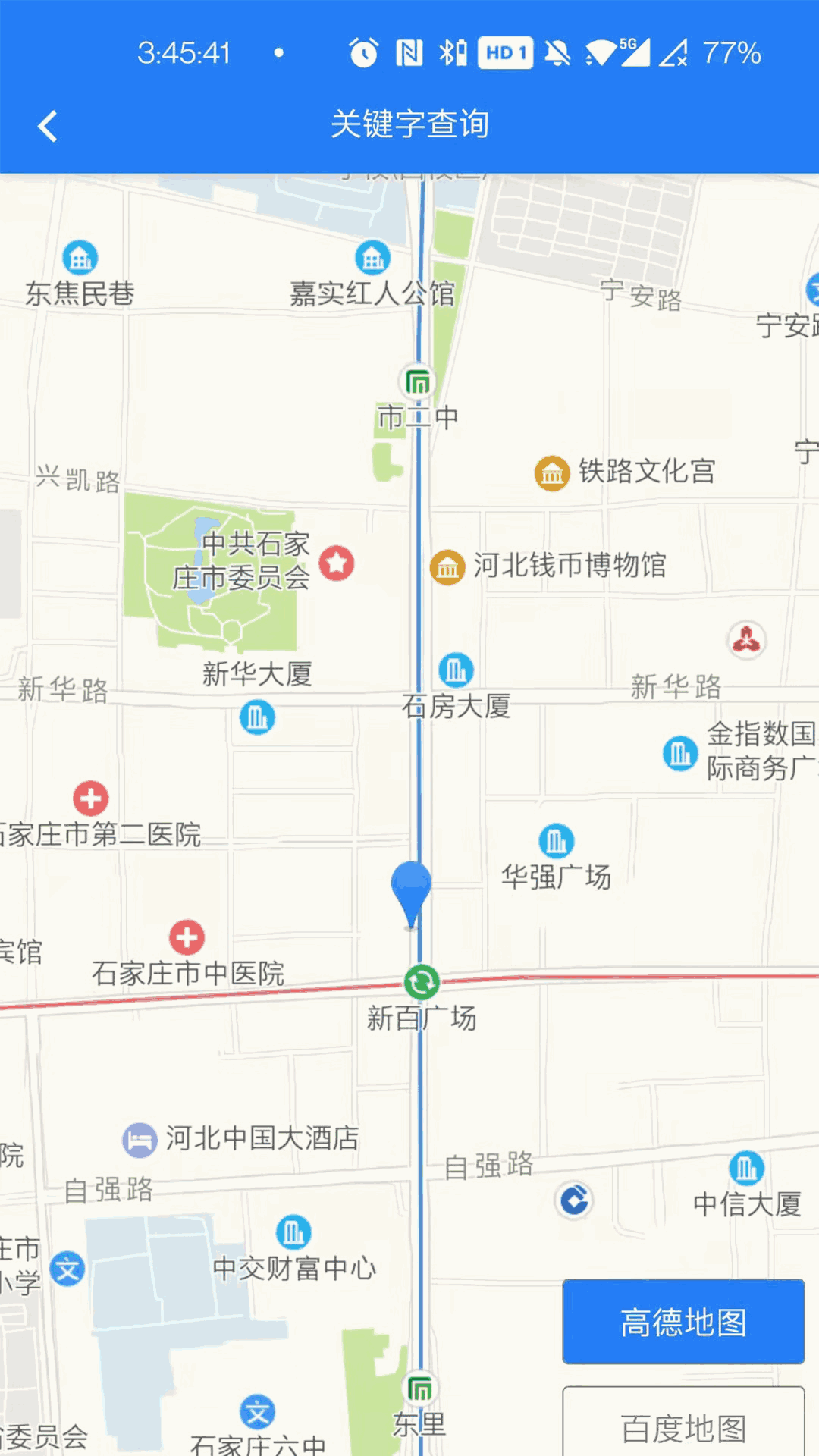Select the 石家庄市中医院 hospital icon
Screen dimensions: 819x1456
(187, 938)
